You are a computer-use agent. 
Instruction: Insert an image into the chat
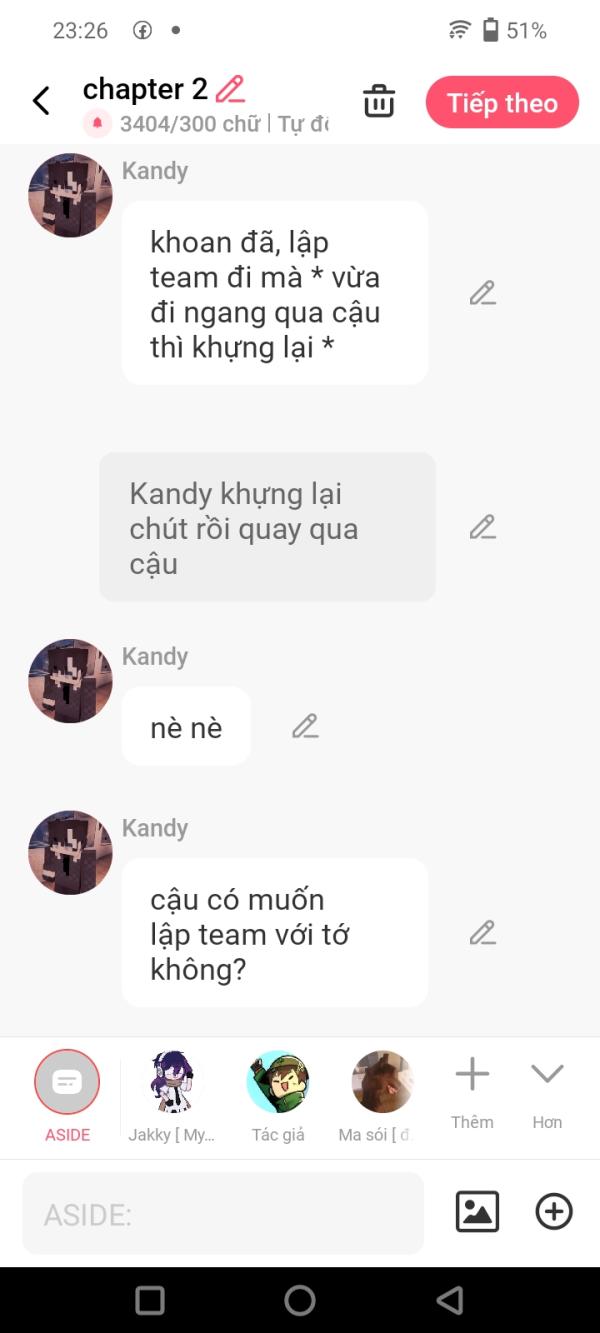[477, 1212]
